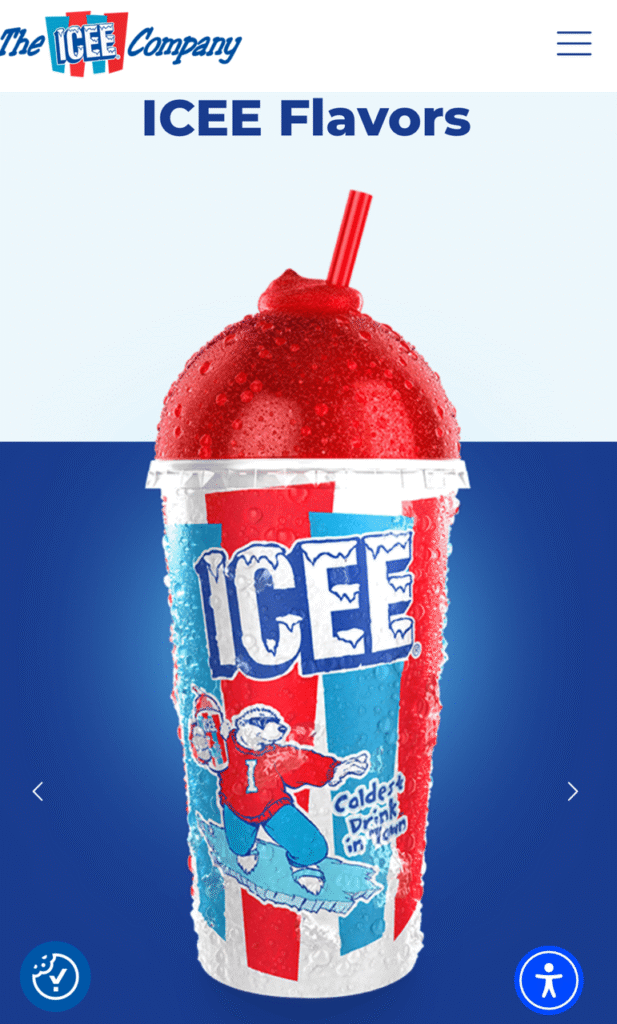Open the cookie preferences button
The width and height of the screenshot is (617, 1024).
point(55,977)
